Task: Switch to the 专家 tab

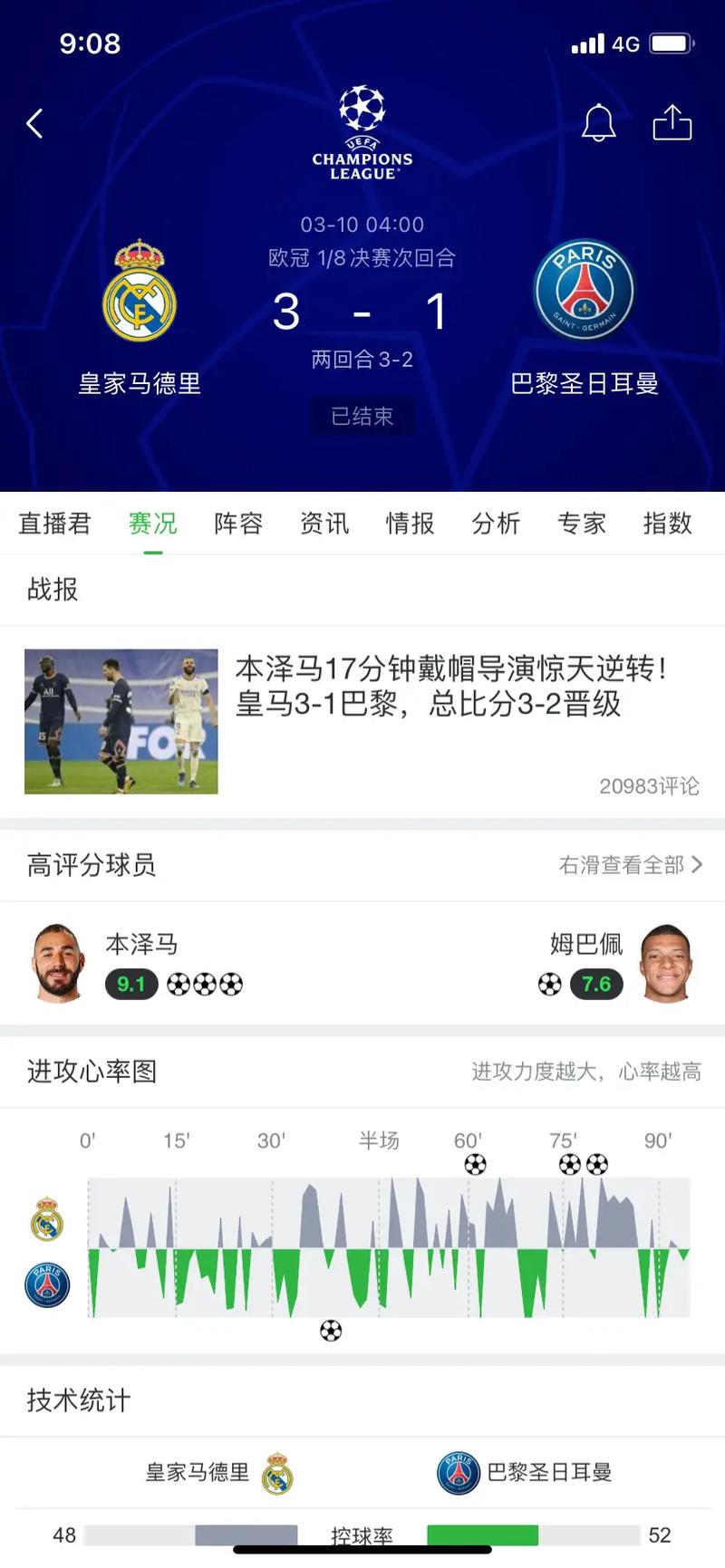Action: coord(581,524)
